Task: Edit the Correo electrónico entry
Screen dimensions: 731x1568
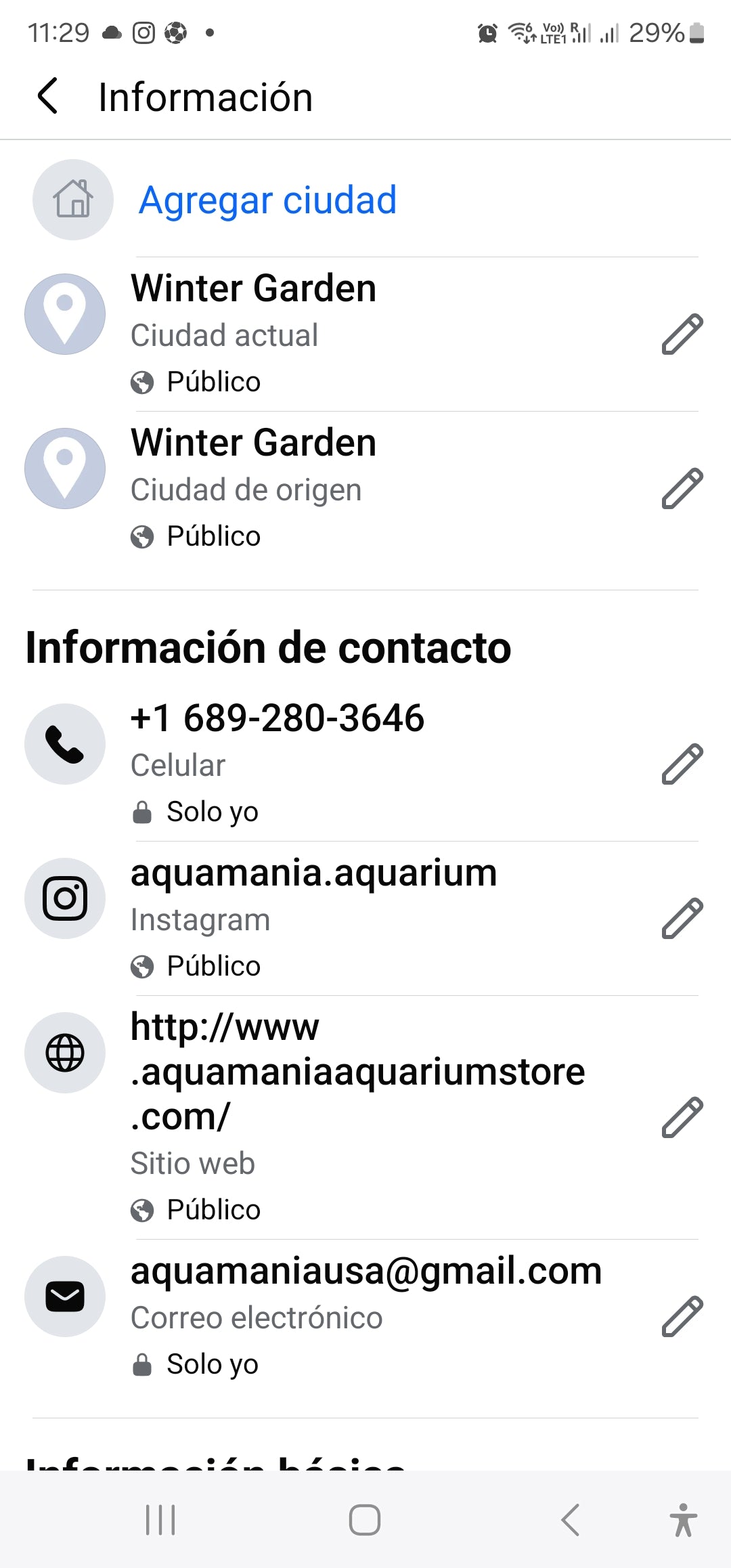Action: (x=682, y=1316)
